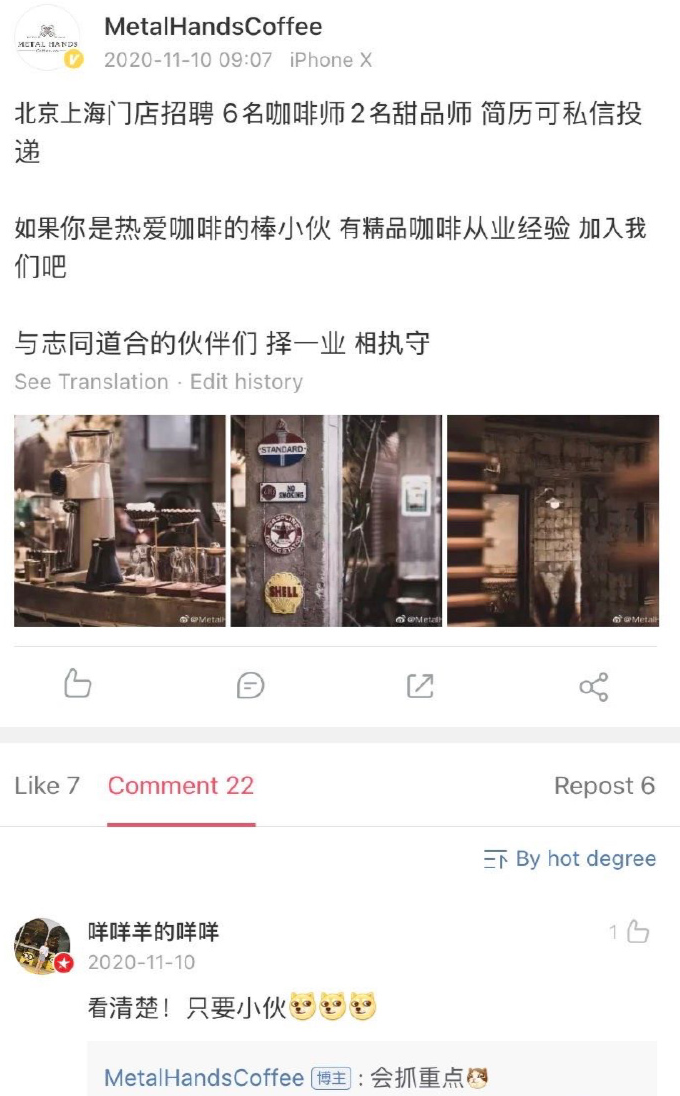Open the photo with Shell sign
This screenshot has height=1096, width=680.
point(336,521)
